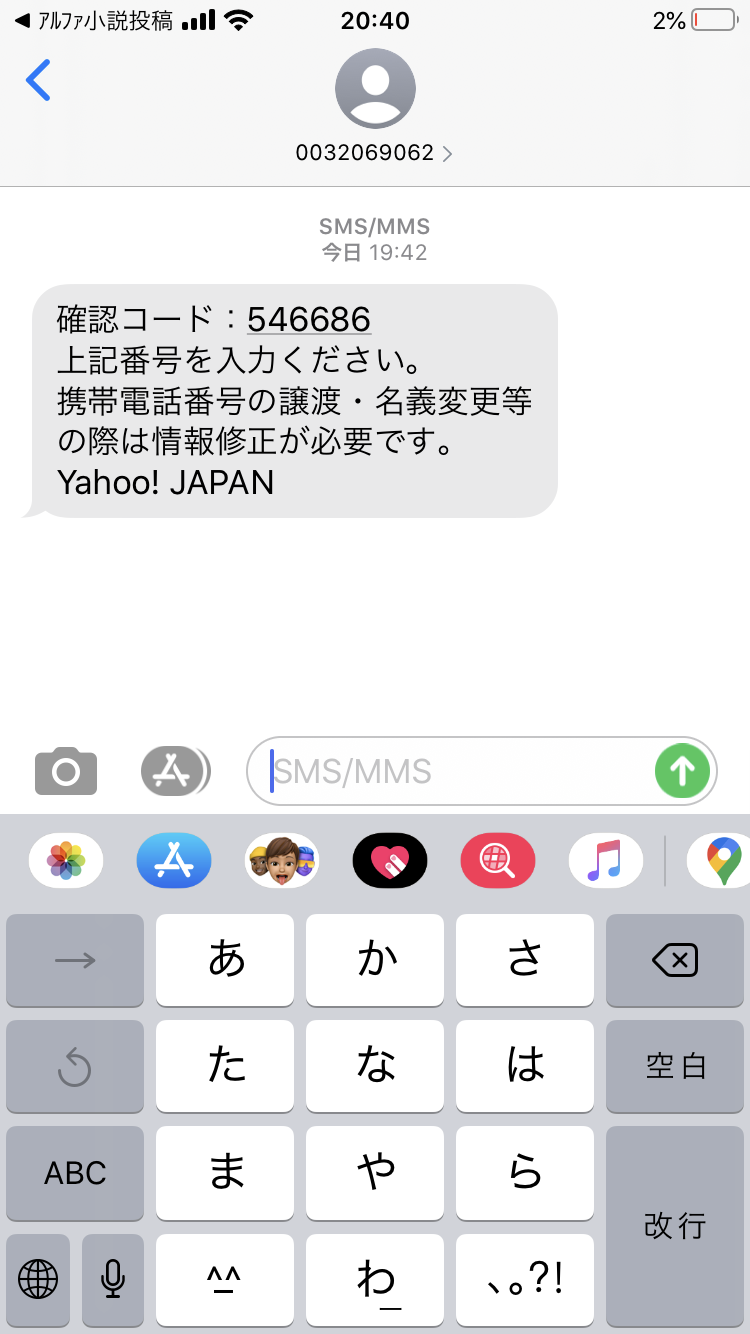The height and width of the screenshot is (1334, 750).
Task: Open the #images globe search app
Action: pos(498,860)
